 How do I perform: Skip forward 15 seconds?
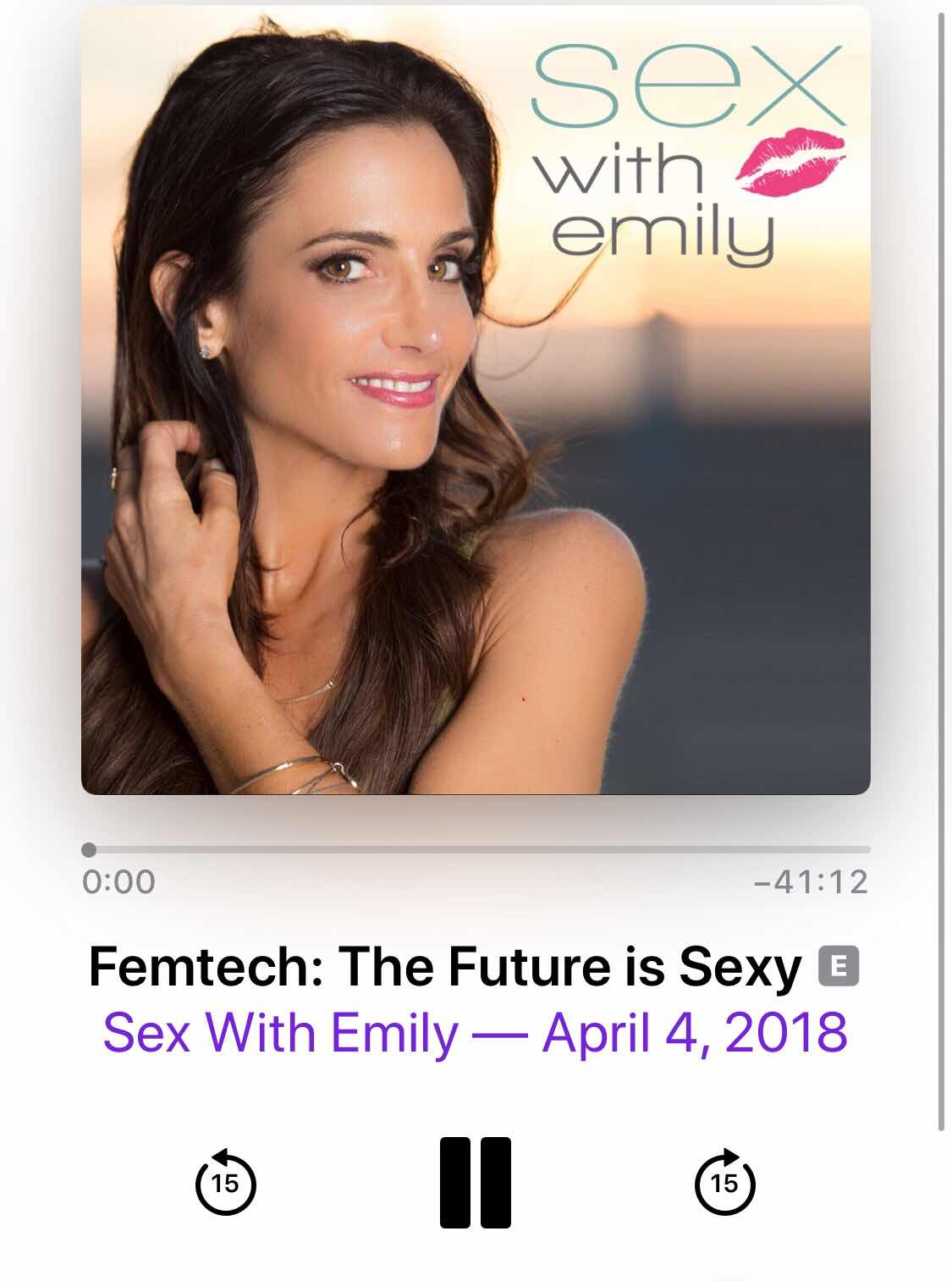pyautogui.click(x=724, y=1182)
